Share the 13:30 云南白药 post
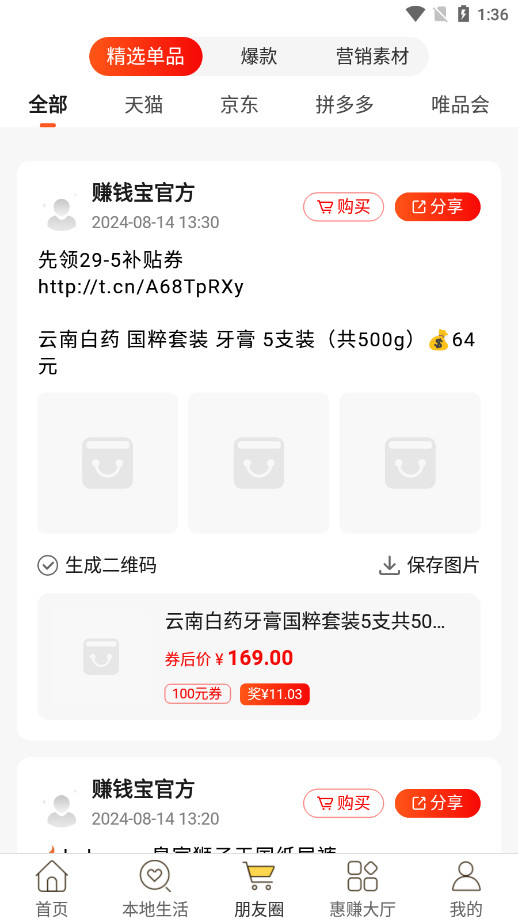The height and width of the screenshot is (922, 518). pos(437,207)
